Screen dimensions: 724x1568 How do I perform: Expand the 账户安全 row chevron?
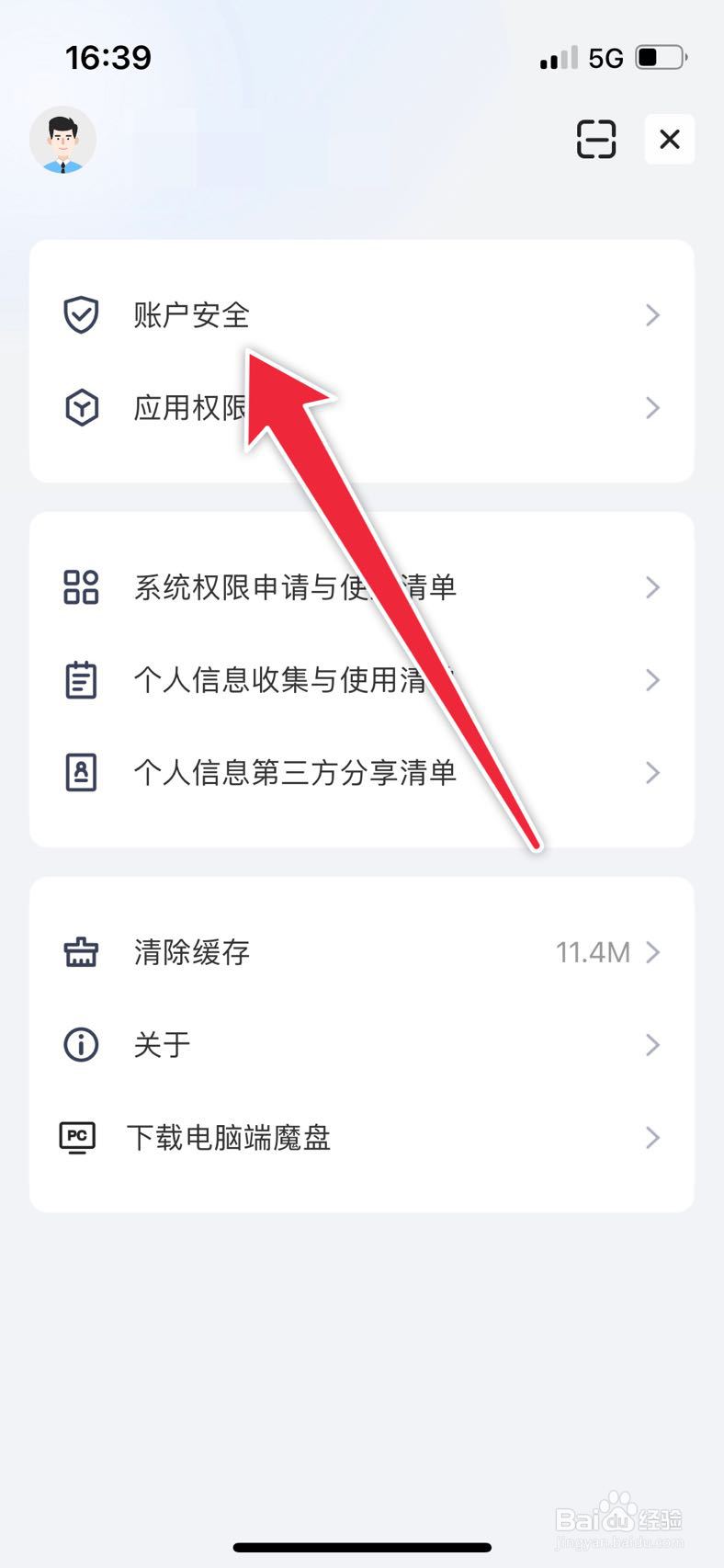click(652, 315)
